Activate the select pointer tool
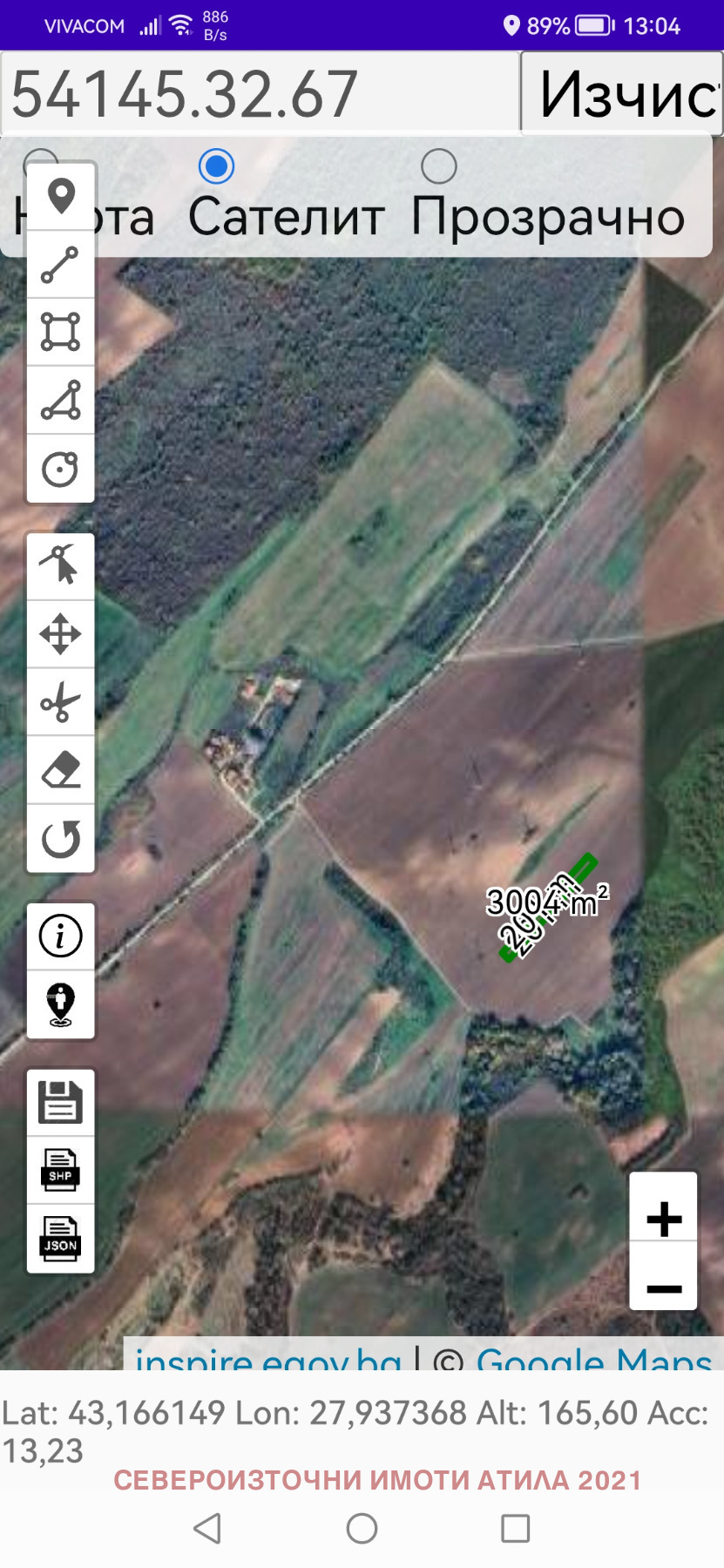Viewport: 724px width, 1568px height. point(61,565)
